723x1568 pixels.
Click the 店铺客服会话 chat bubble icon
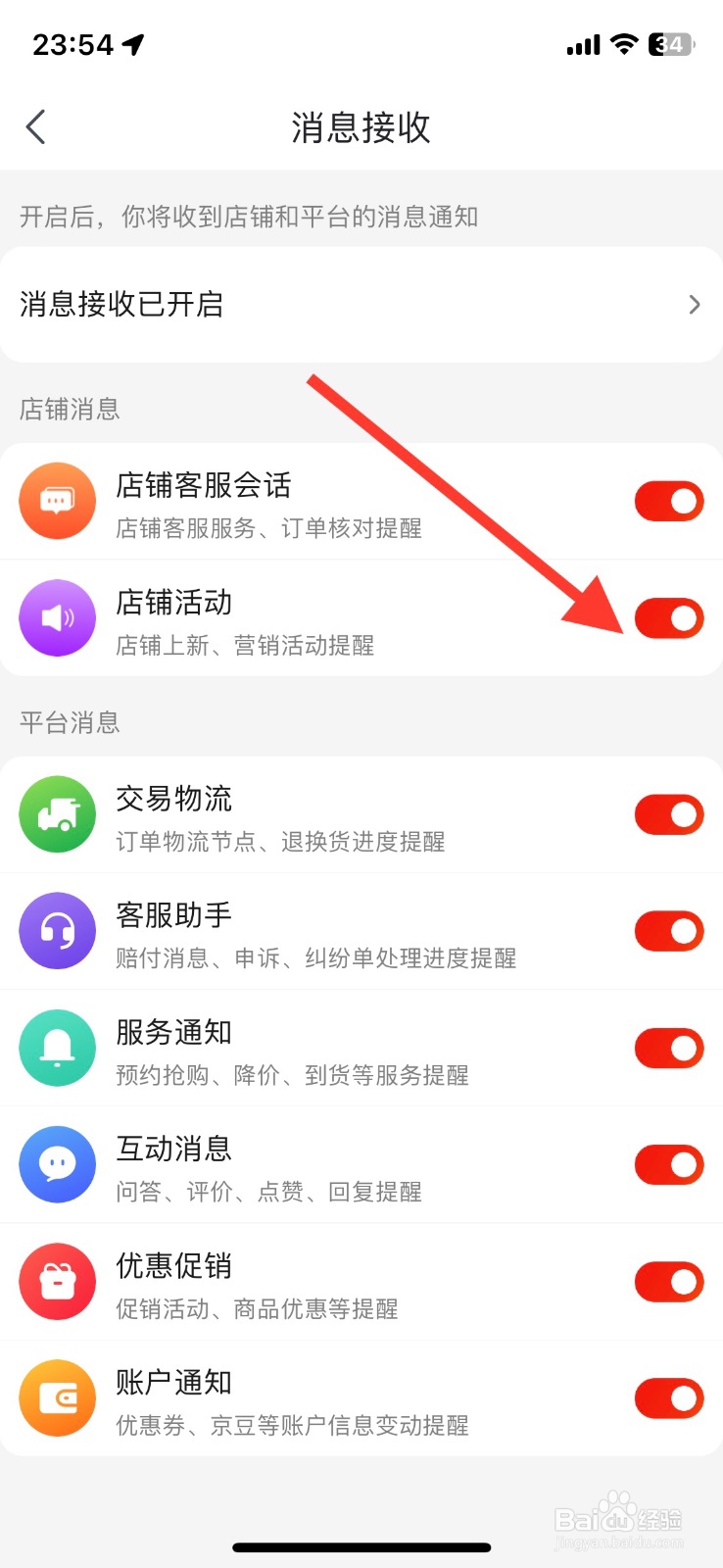point(57,501)
